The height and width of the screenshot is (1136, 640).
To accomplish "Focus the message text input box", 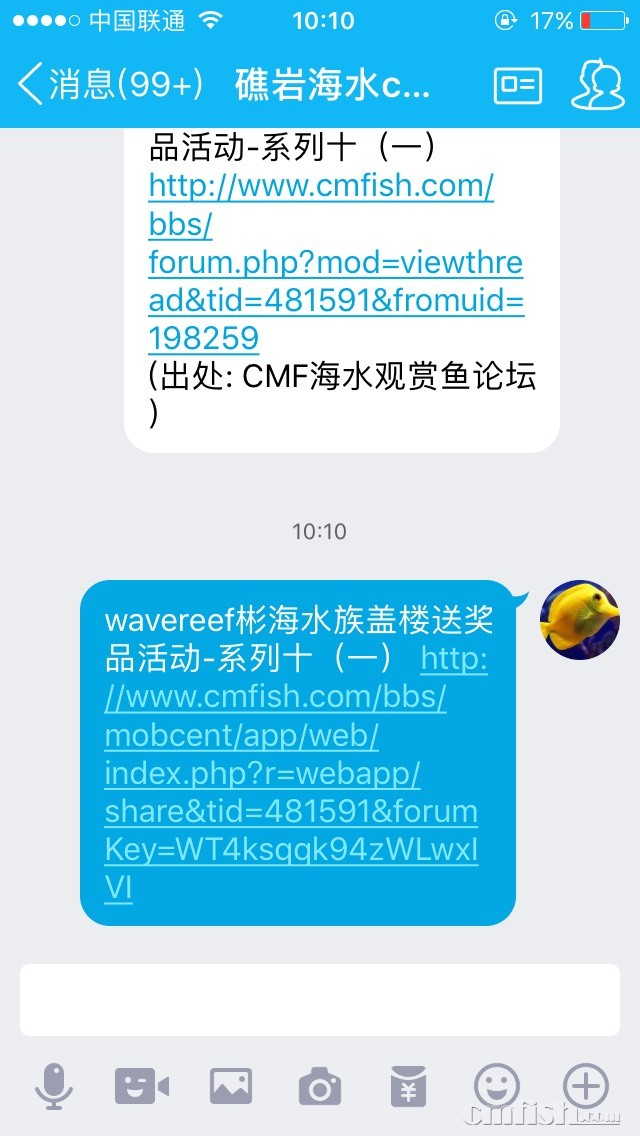I will point(320,1000).
